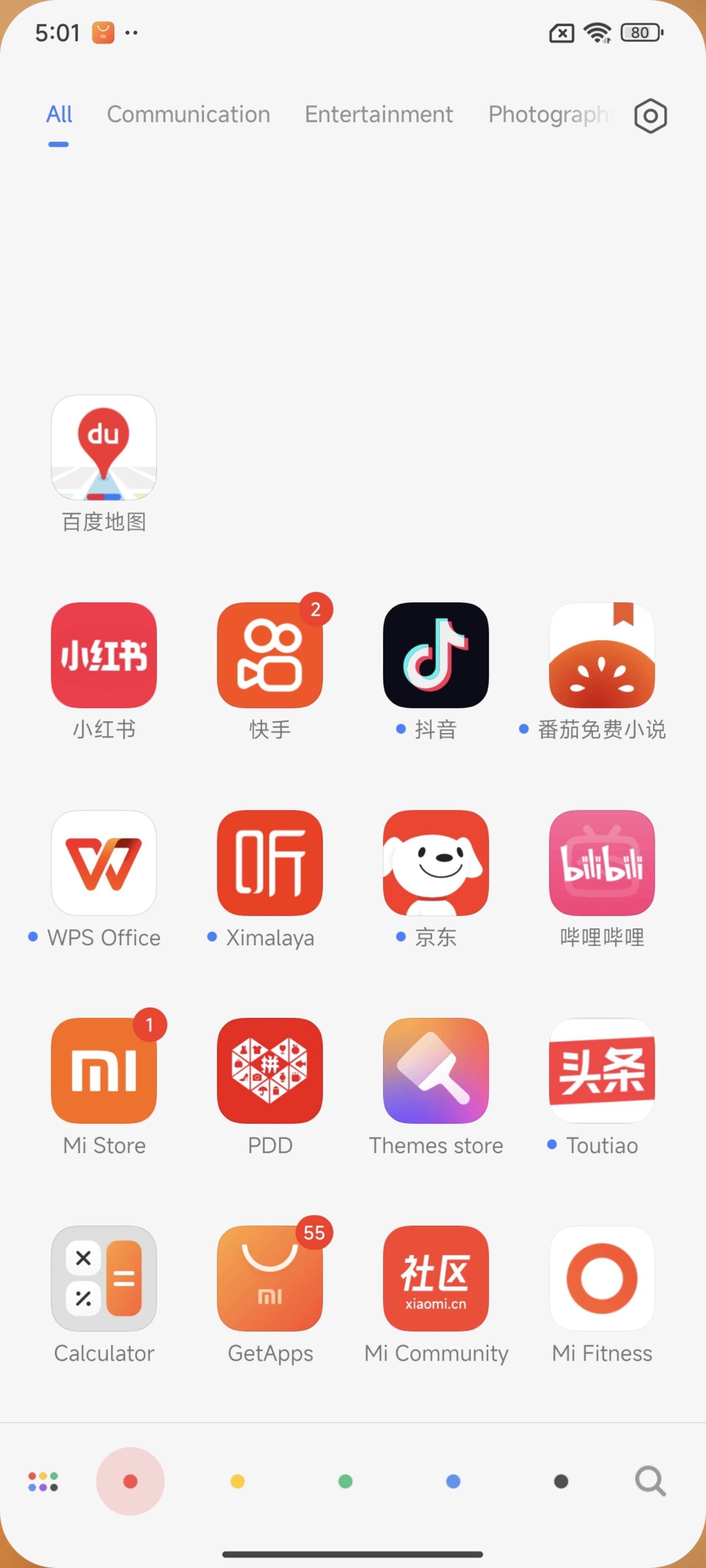
Task: Launch GetApps with 55 updates
Action: 270,1278
